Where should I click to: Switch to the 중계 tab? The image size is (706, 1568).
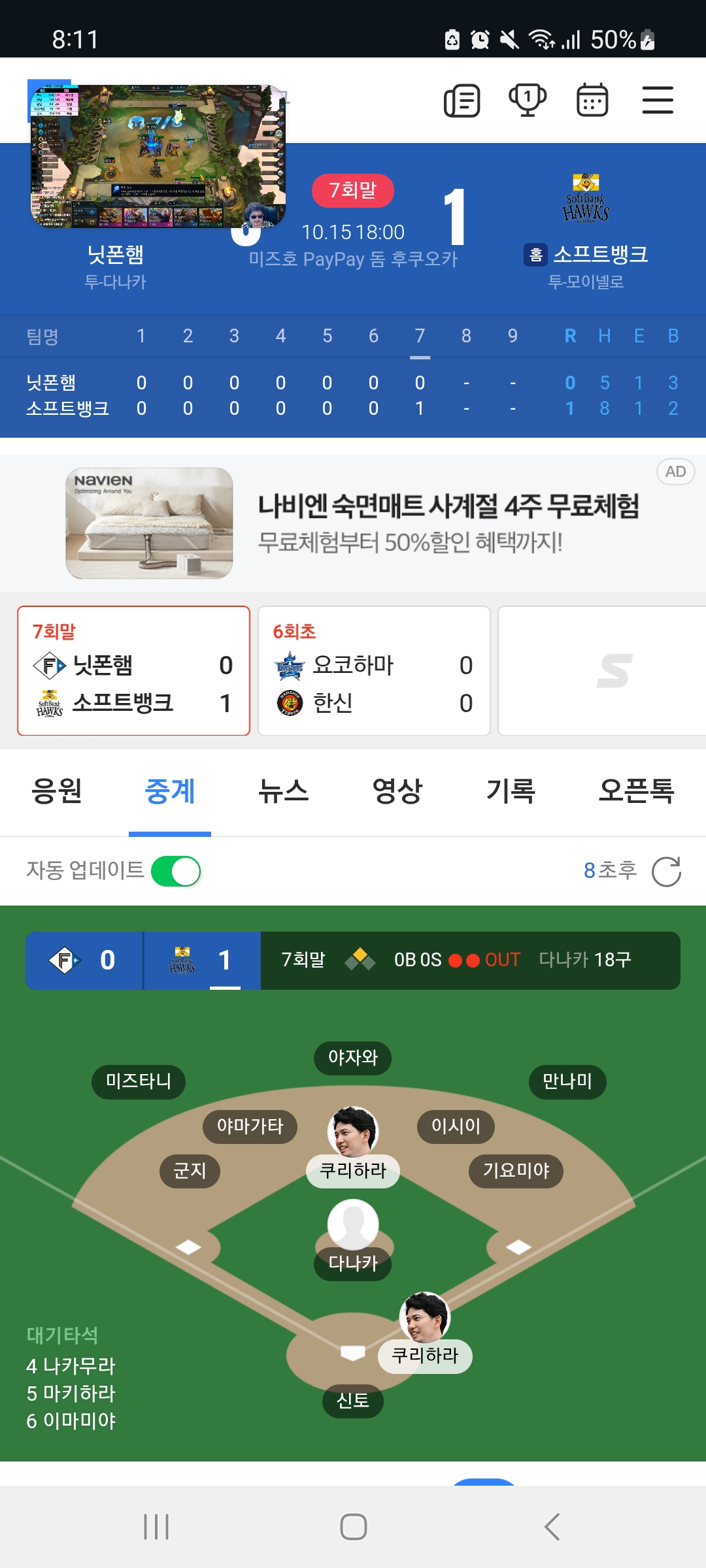click(170, 791)
